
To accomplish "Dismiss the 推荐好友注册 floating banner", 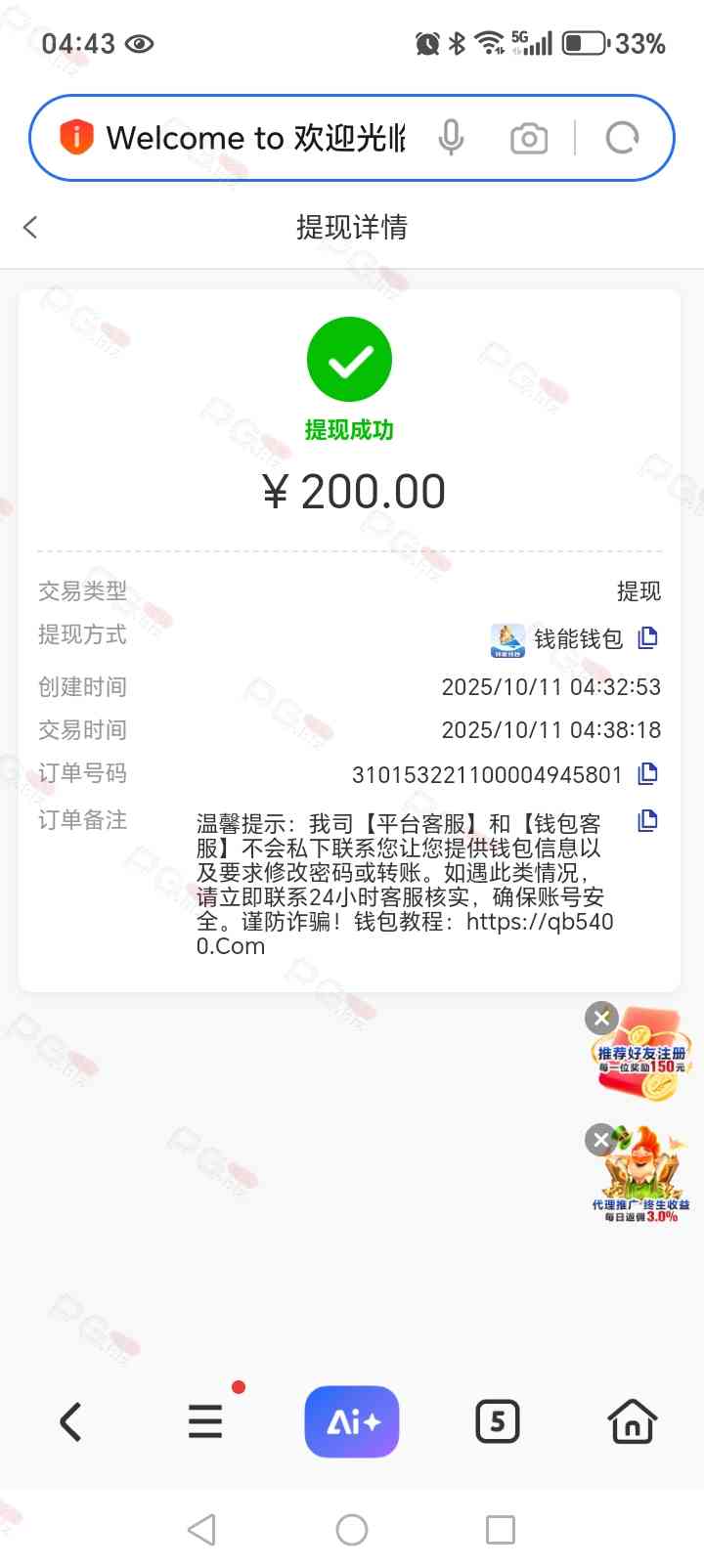I will [601, 1018].
